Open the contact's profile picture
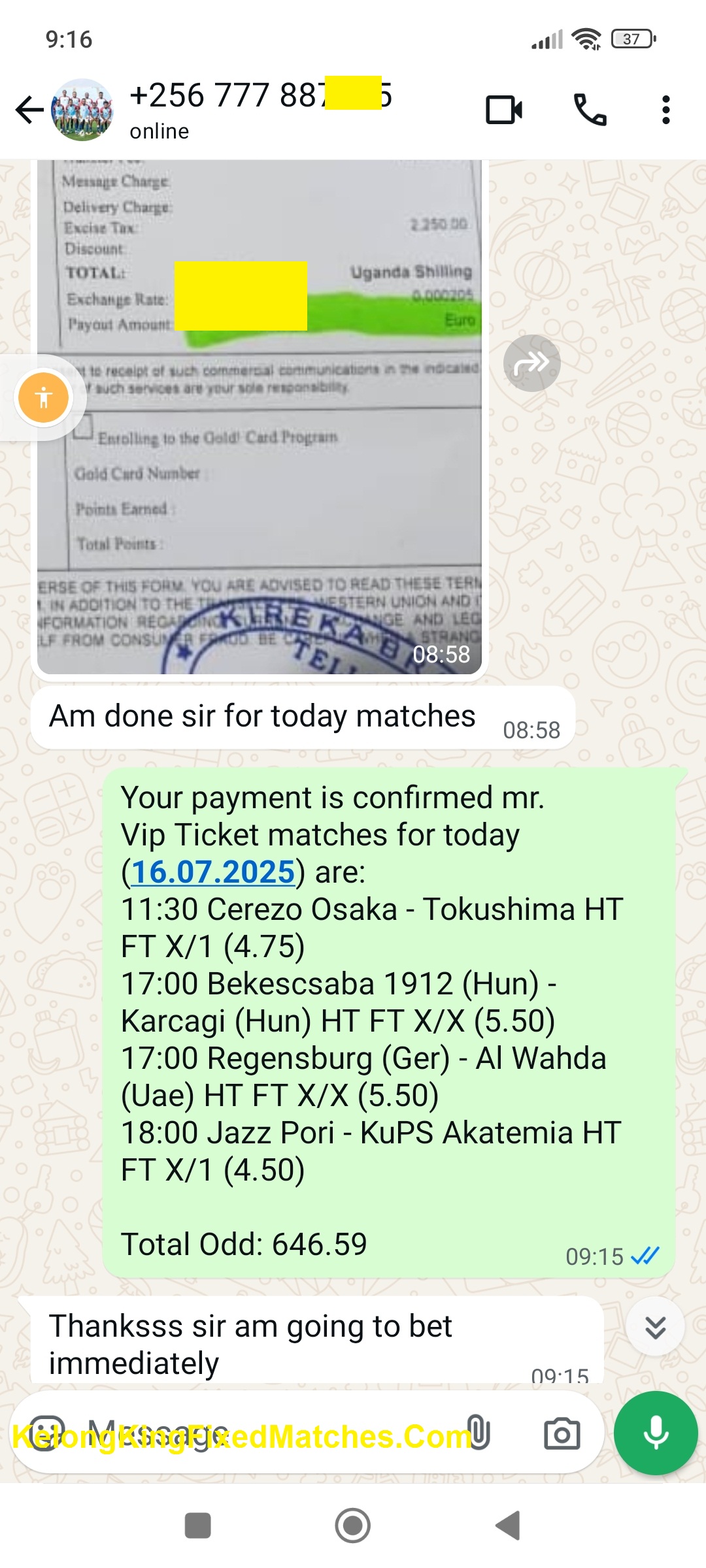Screen dimensions: 706x1568 point(82,110)
